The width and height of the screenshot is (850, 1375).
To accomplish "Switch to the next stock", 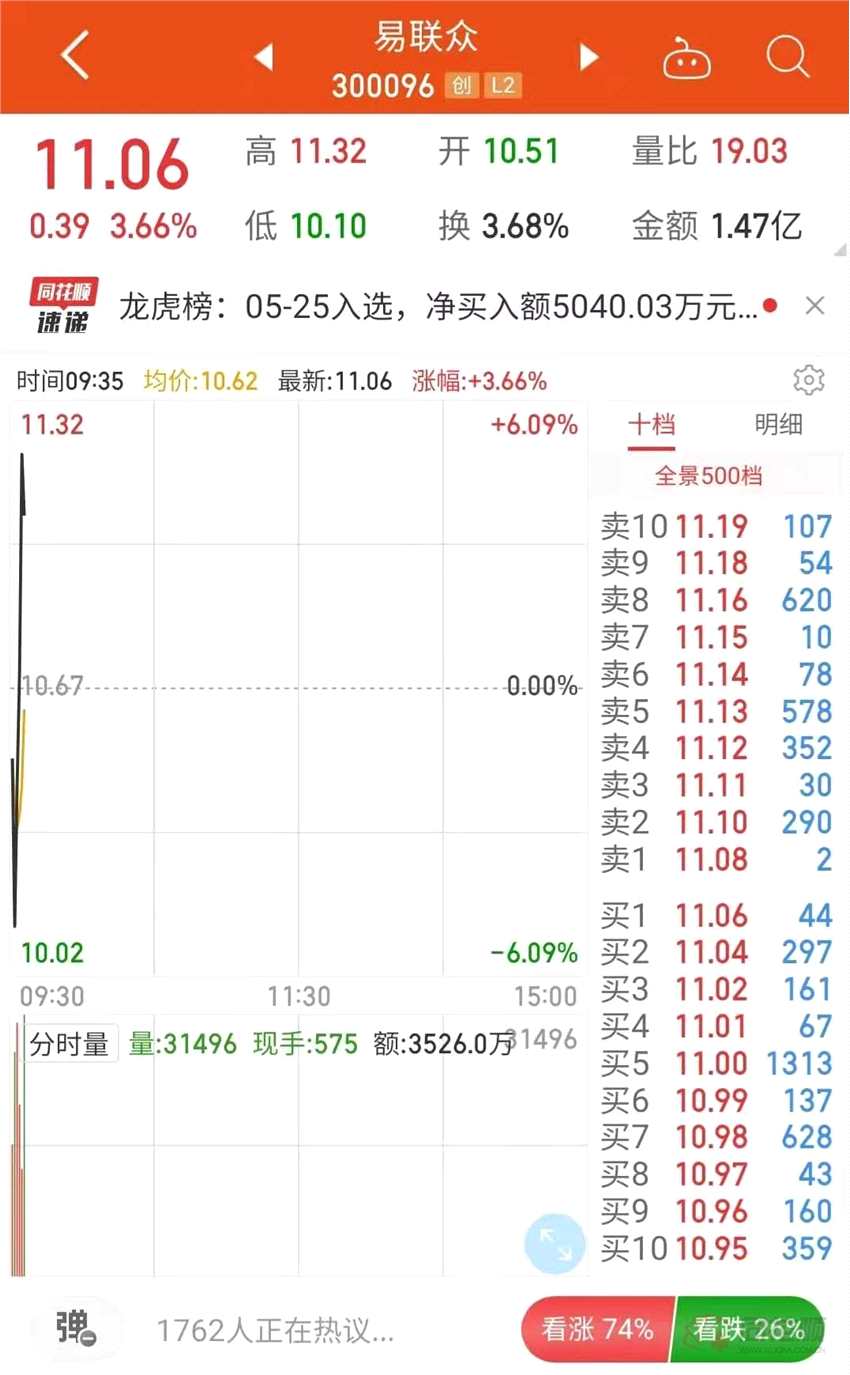I will tap(589, 57).
